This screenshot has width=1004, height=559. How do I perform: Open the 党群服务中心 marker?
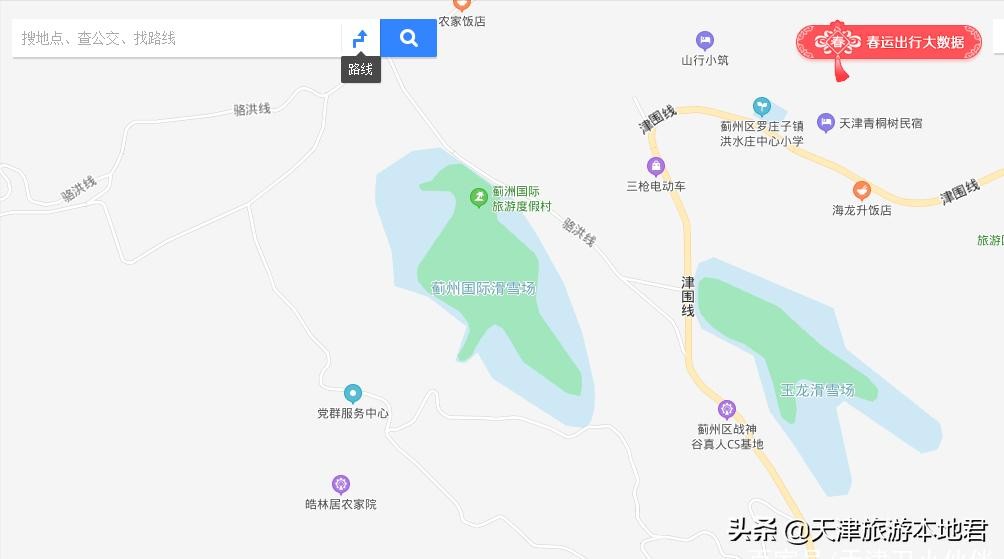(352, 394)
